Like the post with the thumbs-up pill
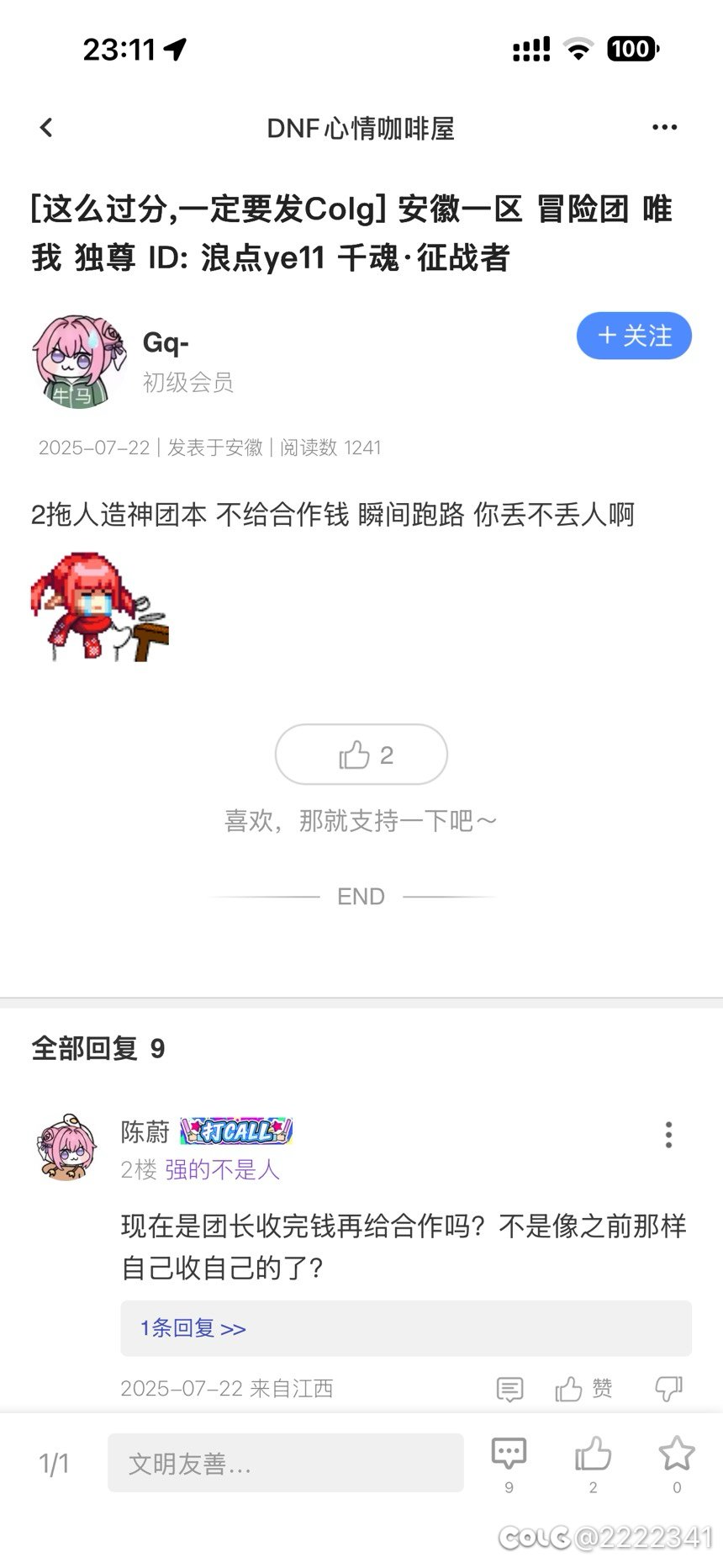 (x=361, y=755)
